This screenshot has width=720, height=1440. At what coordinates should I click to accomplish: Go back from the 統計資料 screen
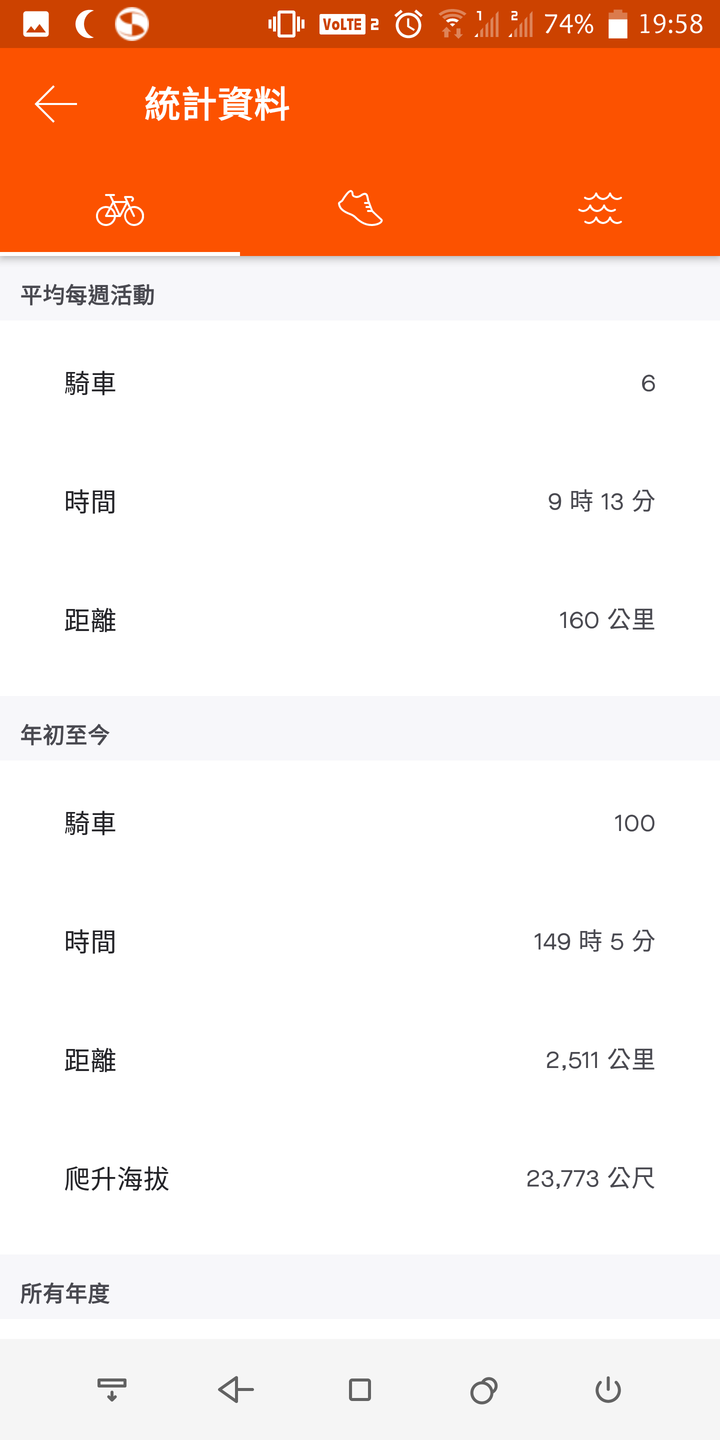(56, 104)
